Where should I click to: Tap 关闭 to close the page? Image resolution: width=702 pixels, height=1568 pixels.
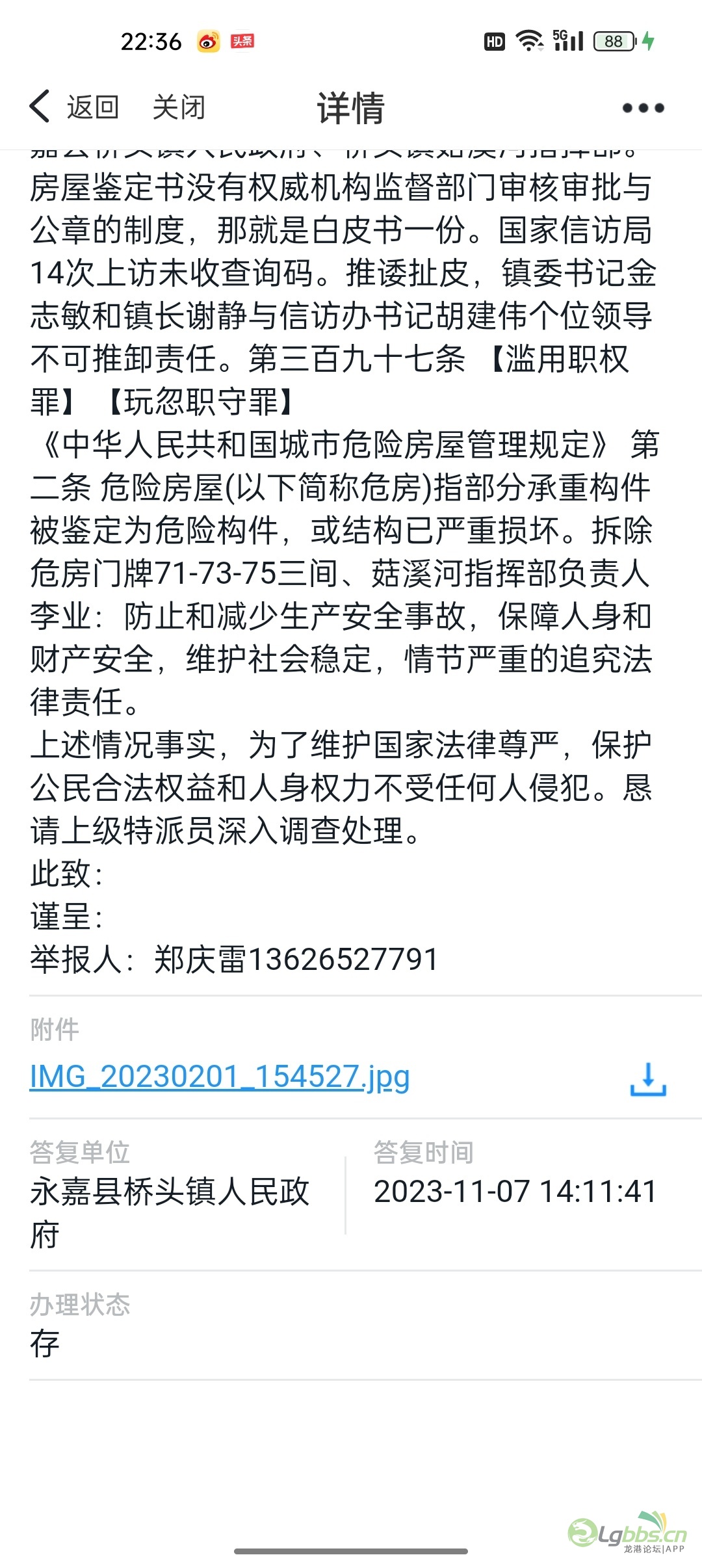click(x=179, y=107)
